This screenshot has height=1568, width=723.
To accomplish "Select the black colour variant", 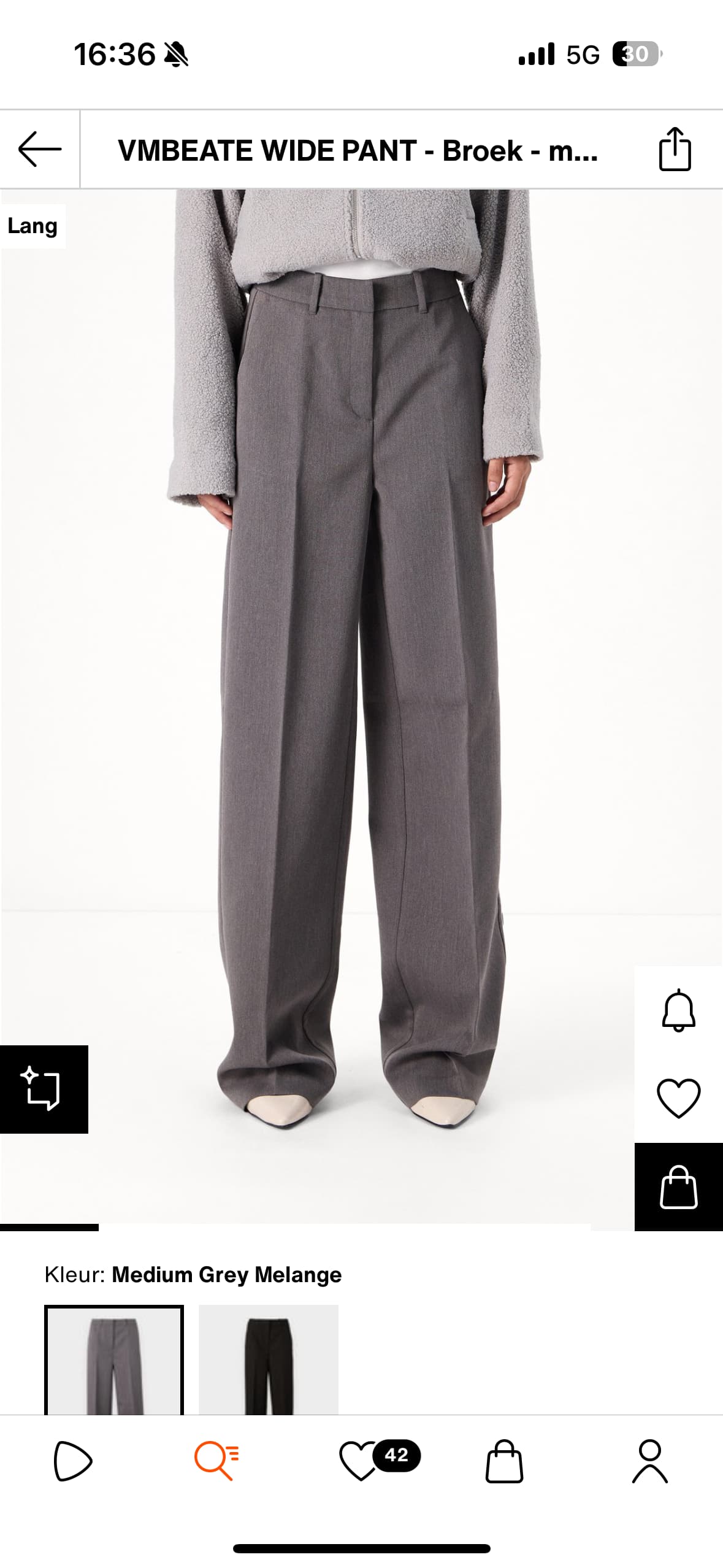I will click(x=269, y=1361).
